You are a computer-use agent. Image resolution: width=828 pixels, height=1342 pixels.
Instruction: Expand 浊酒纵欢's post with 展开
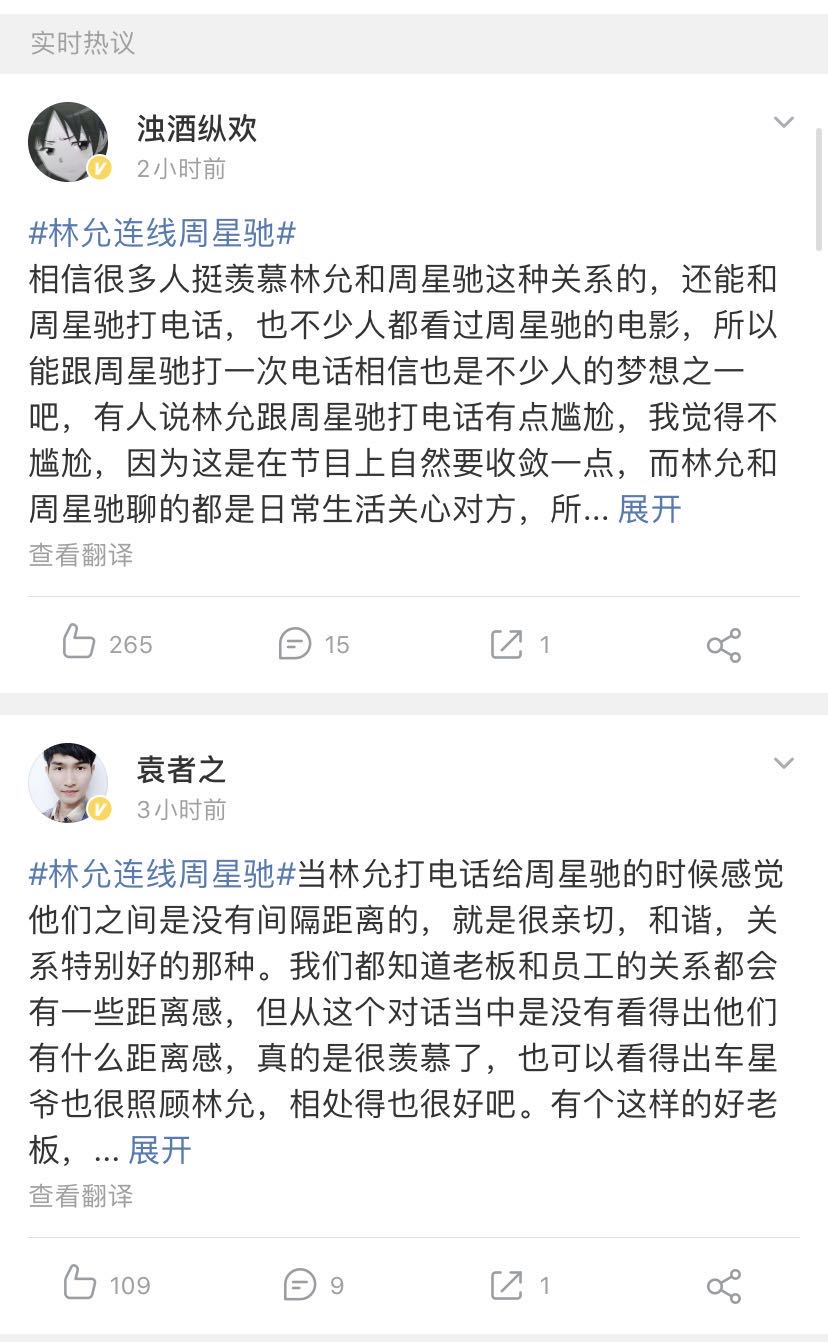click(649, 509)
